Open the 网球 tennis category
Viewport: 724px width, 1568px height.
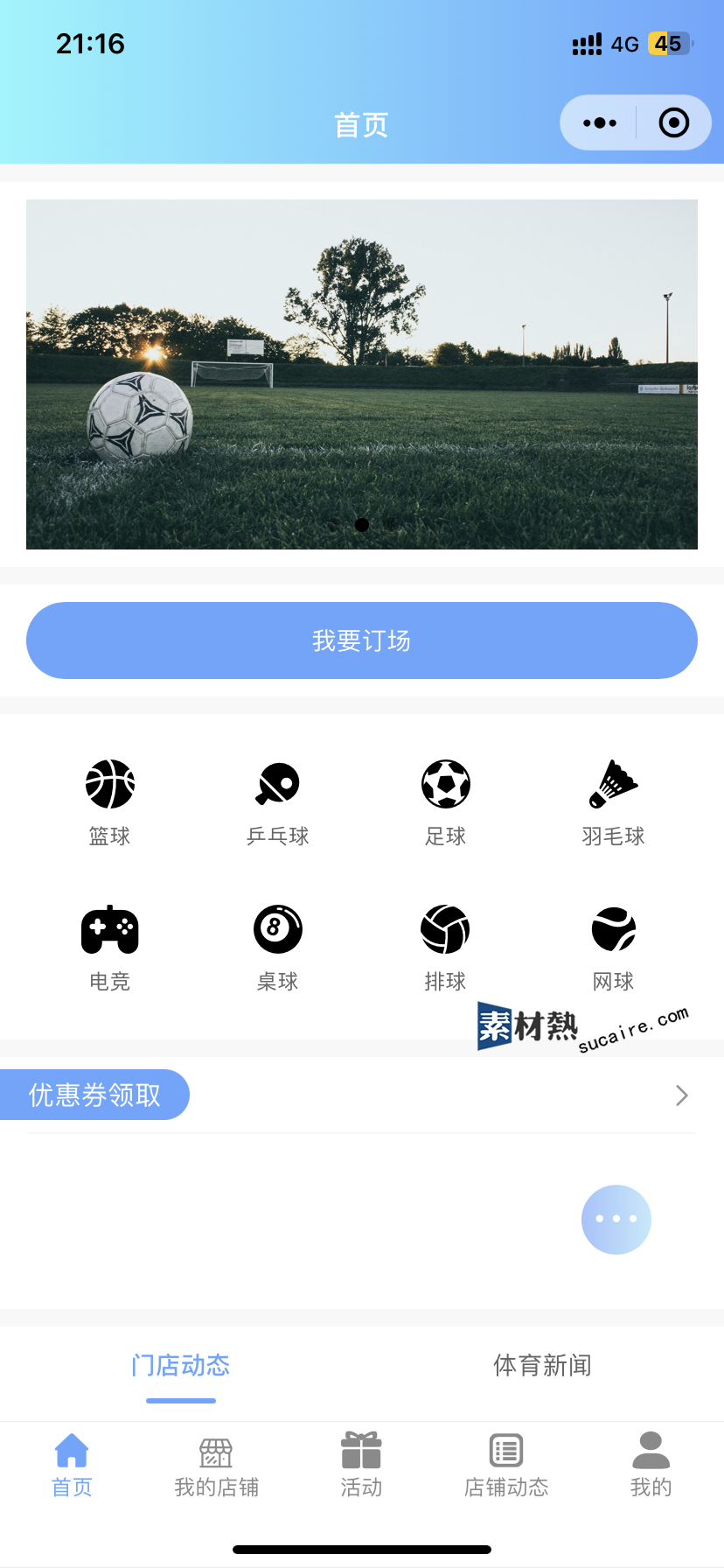tap(614, 947)
